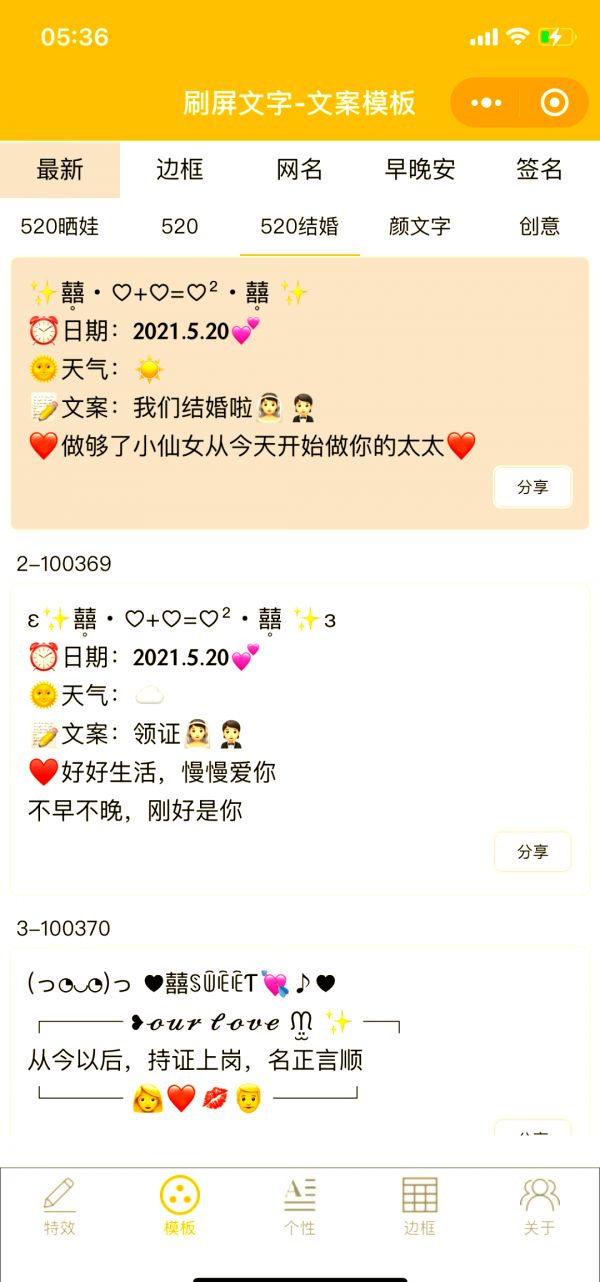Go to the 个性 bottom tab
The height and width of the screenshot is (1282, 600).
(x=300, y=1205)
